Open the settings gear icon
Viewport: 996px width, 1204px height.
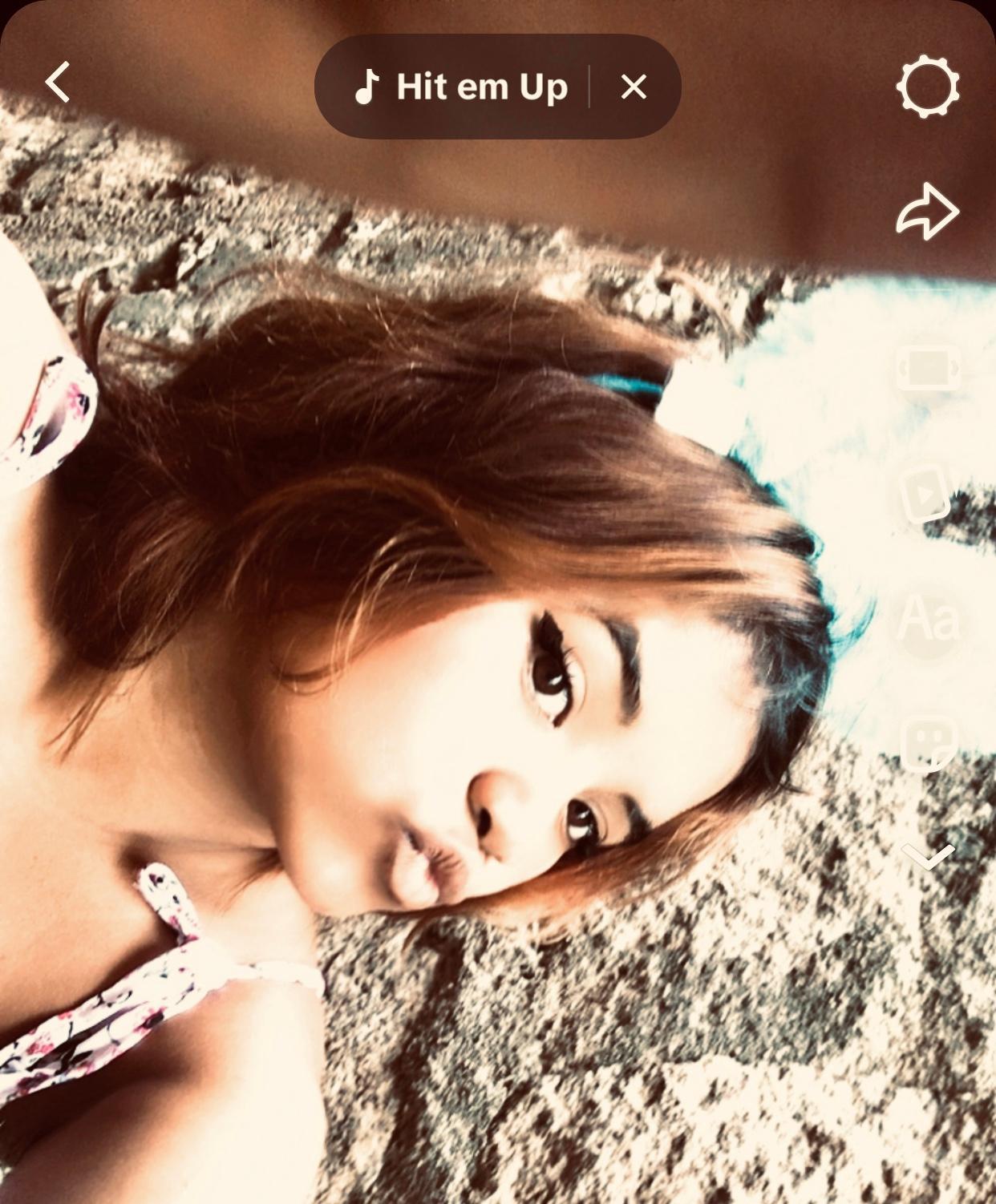coord(928,86)
